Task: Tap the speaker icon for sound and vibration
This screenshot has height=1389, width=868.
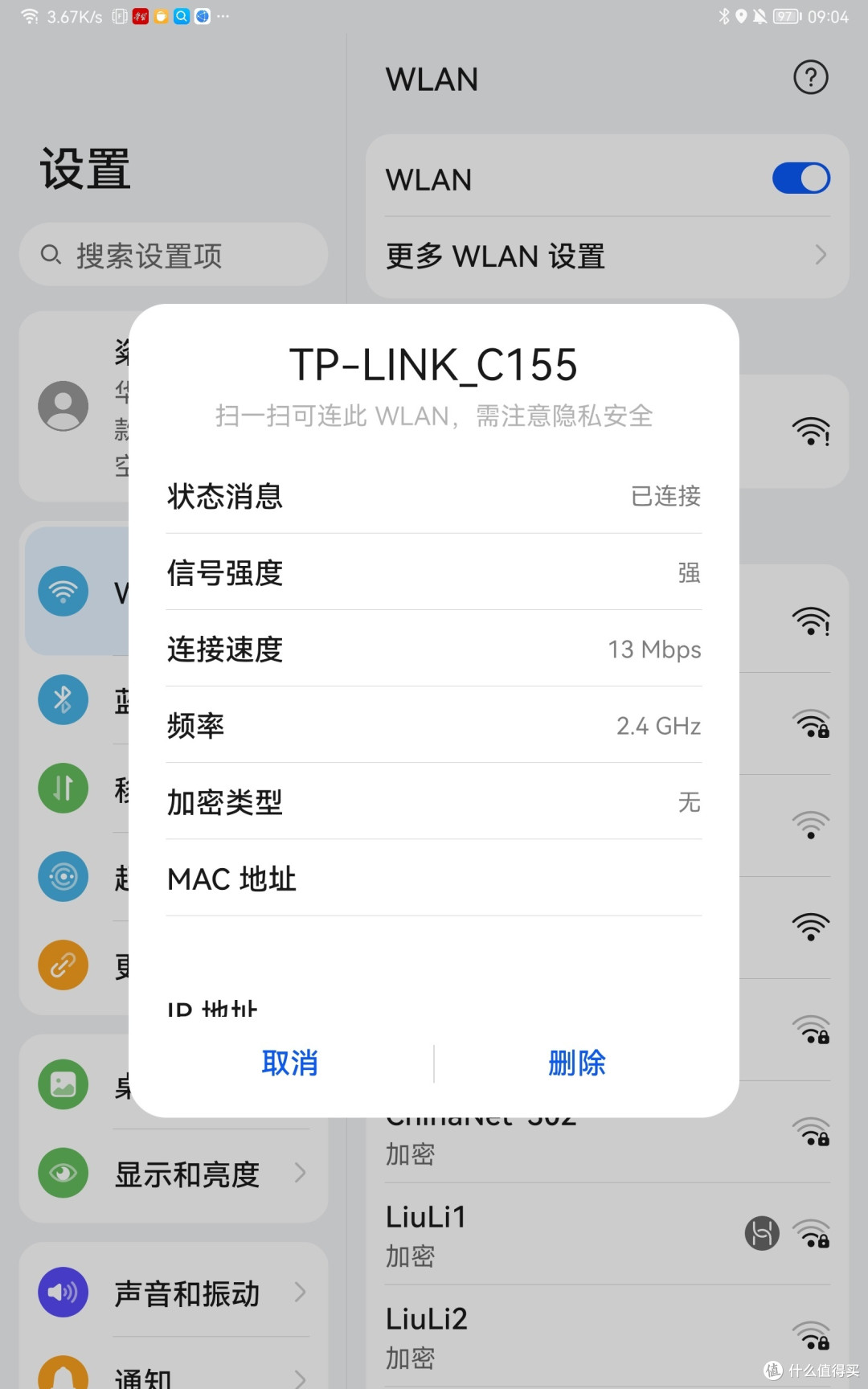Action: tap(63, 1292)
